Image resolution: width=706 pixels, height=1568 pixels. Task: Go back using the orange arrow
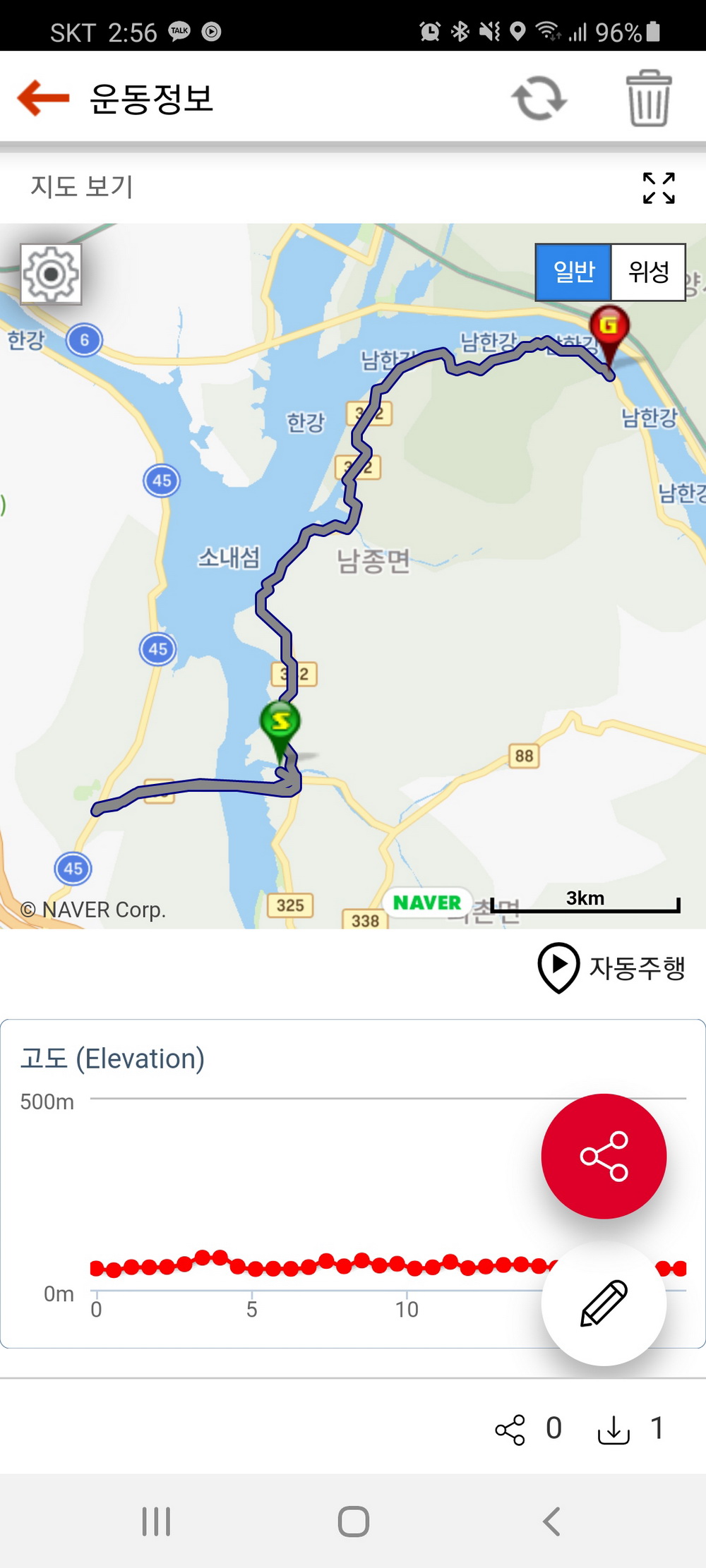44,97
